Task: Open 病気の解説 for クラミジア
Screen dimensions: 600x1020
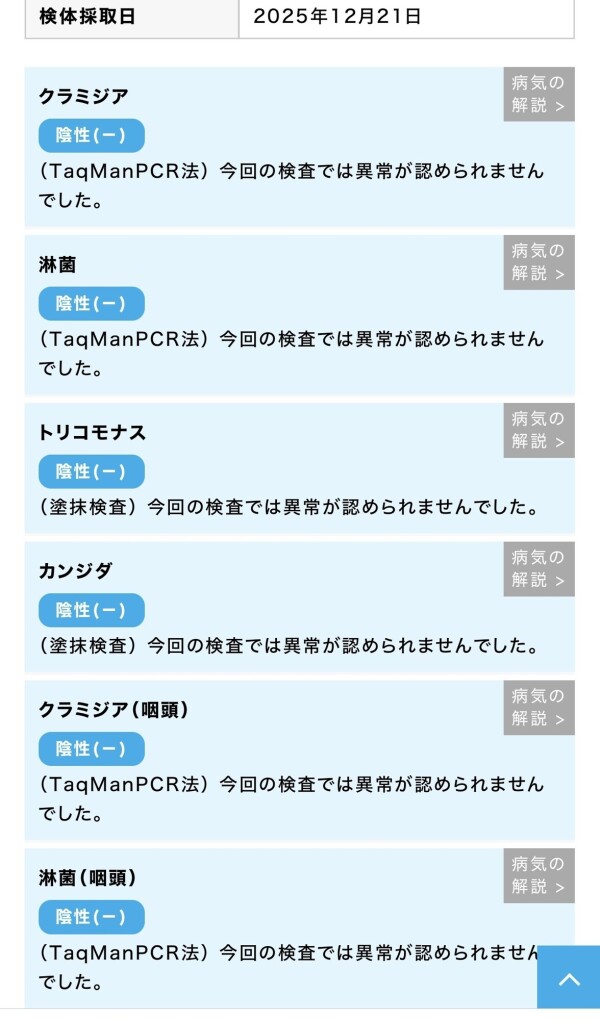Action: click(x=539, y=94)
